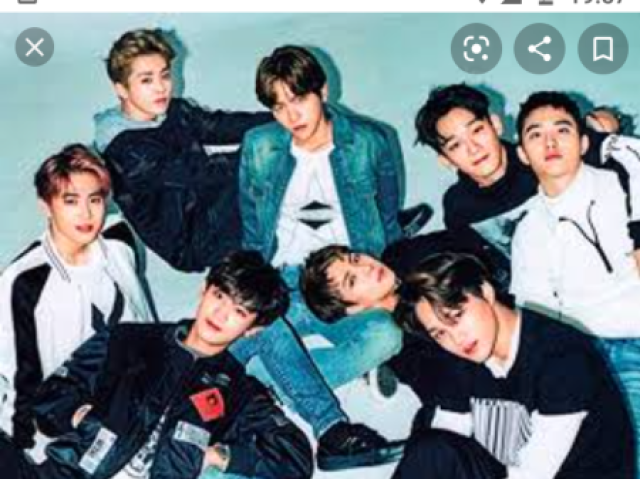640x479 pixels.
Task: Save image to collection with bookmark
Action: [603, 48]
